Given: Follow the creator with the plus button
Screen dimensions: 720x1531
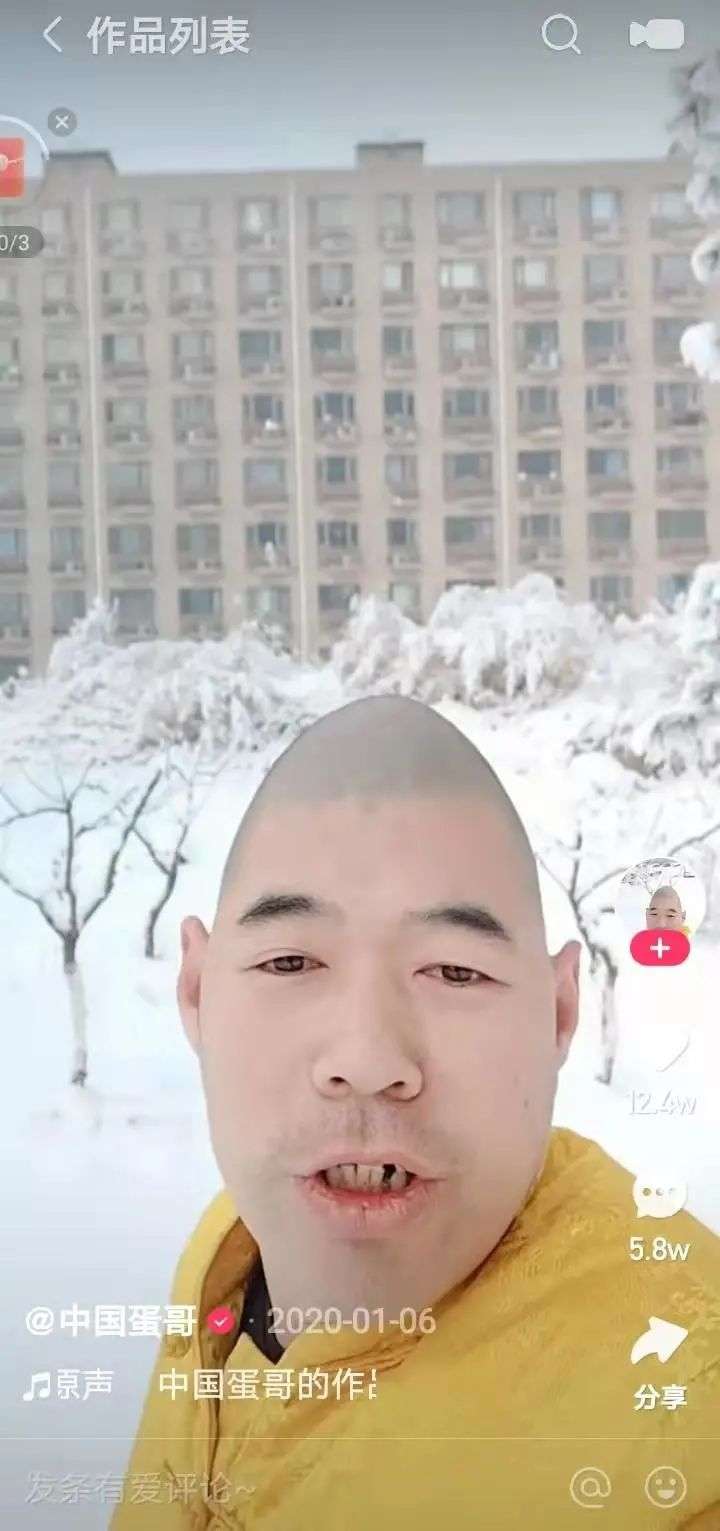Looking at the screenshot, I should pyautogui.click(x=660, y=948).
